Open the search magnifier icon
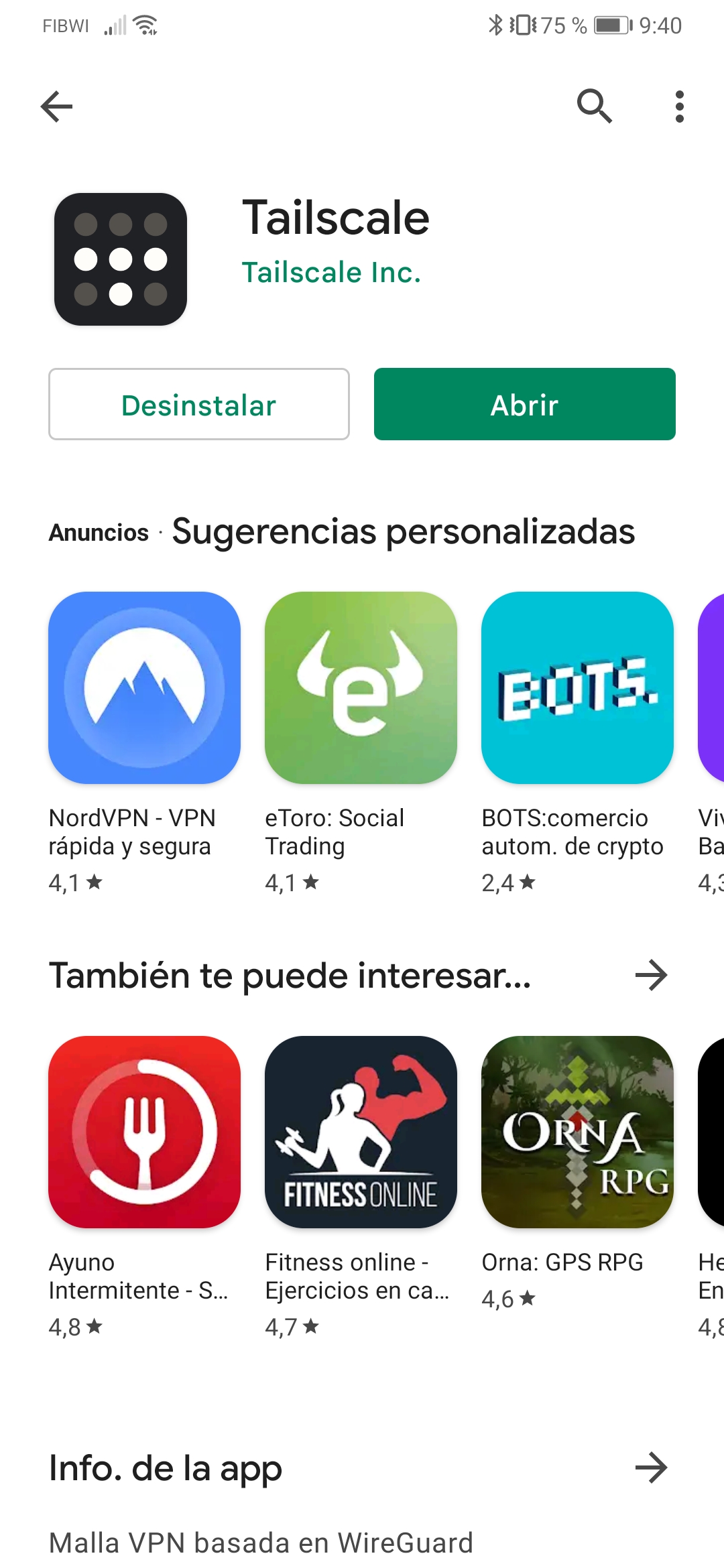Viewport: 724px width, 1568px height. tap(594, 107)
